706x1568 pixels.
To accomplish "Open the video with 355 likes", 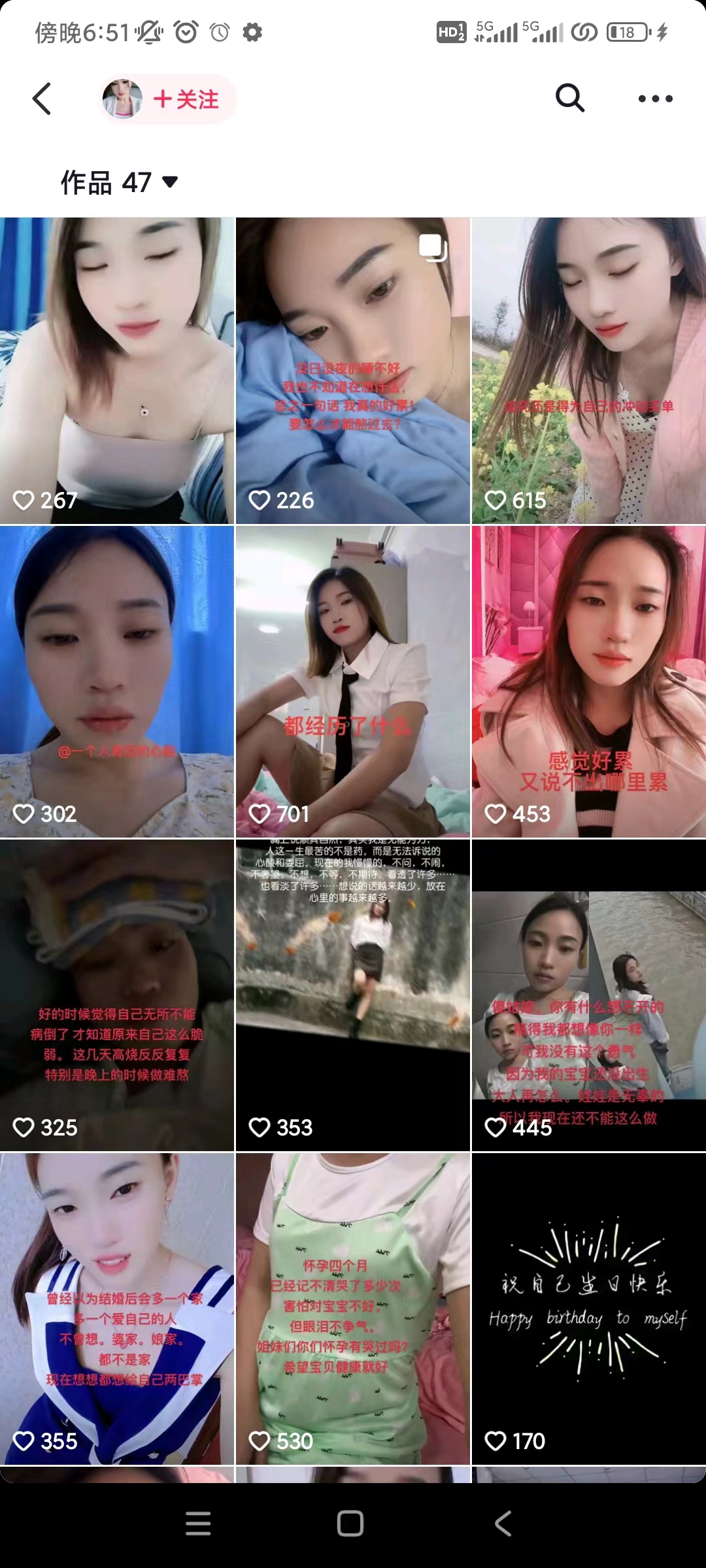I will 117,1309.
